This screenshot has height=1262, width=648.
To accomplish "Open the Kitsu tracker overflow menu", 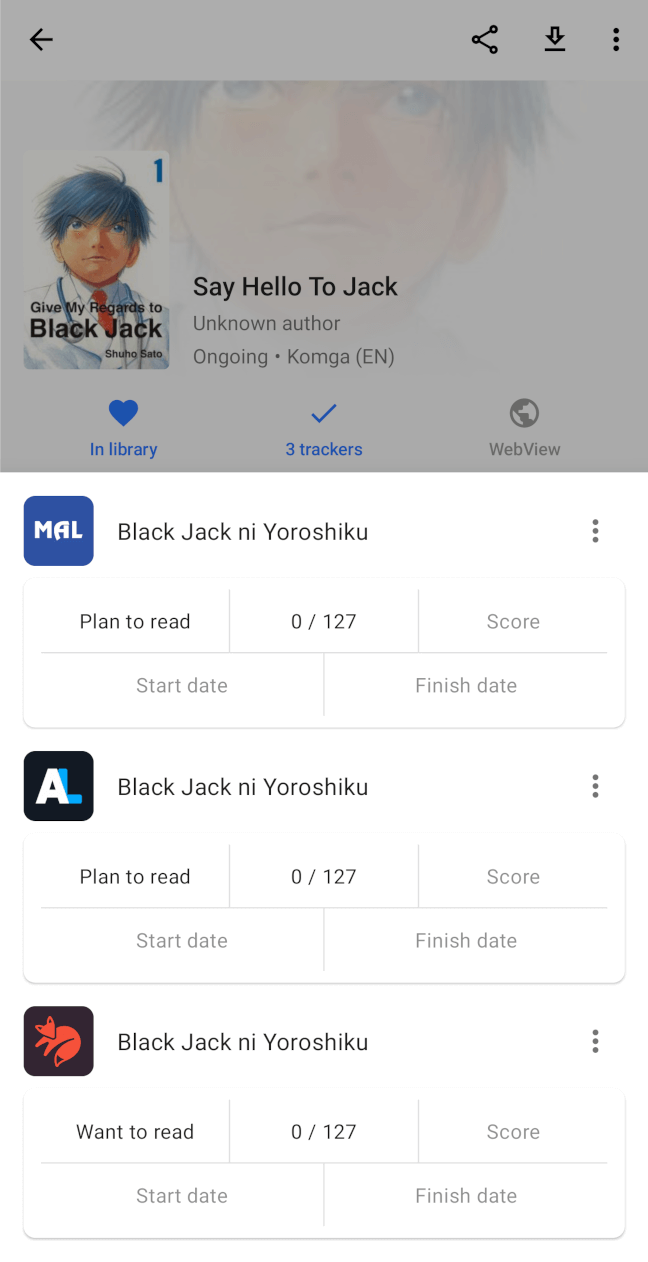I will [595, 1041].
